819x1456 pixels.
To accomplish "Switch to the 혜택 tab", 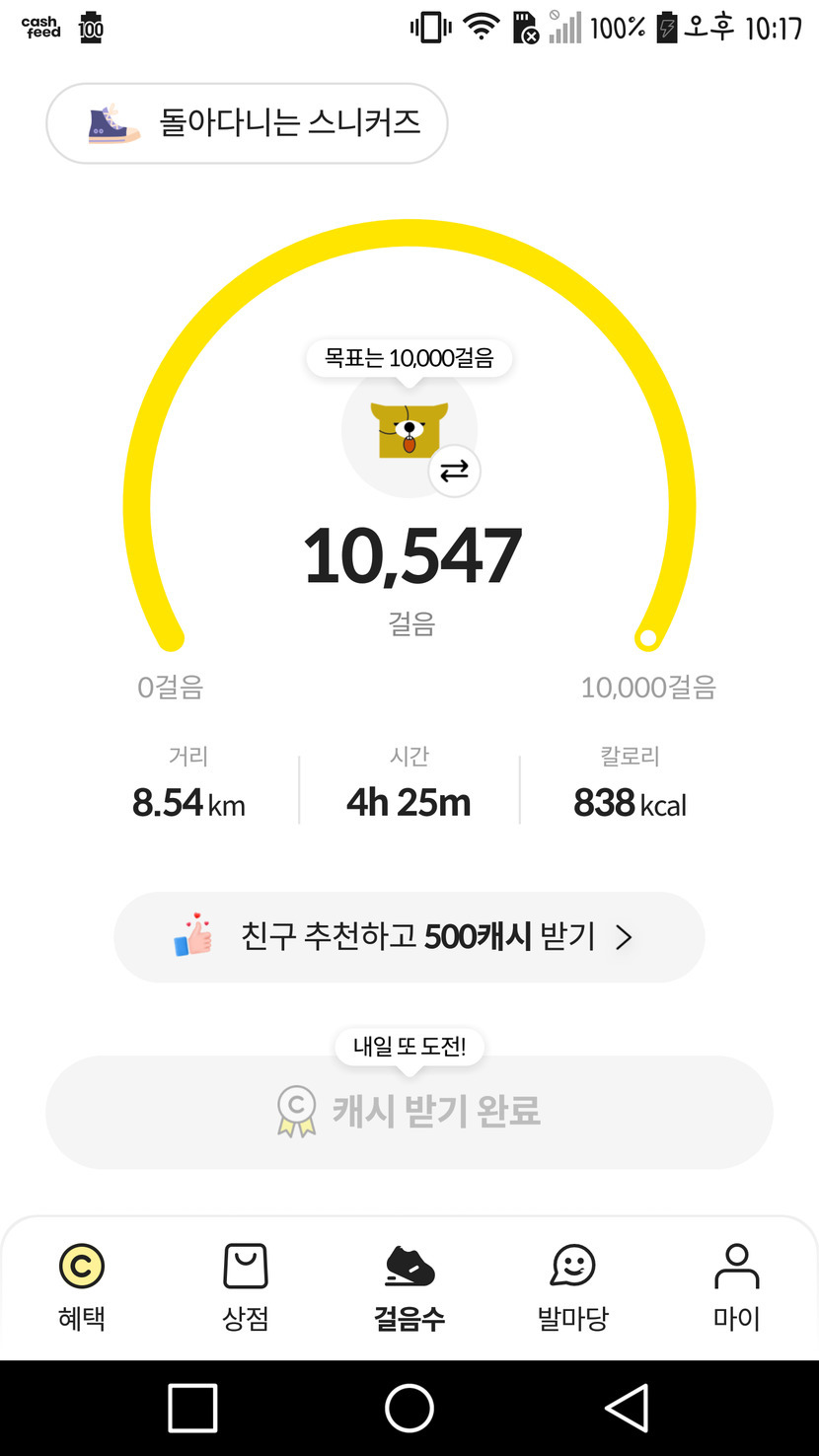I will click(x=82, y=1286).
